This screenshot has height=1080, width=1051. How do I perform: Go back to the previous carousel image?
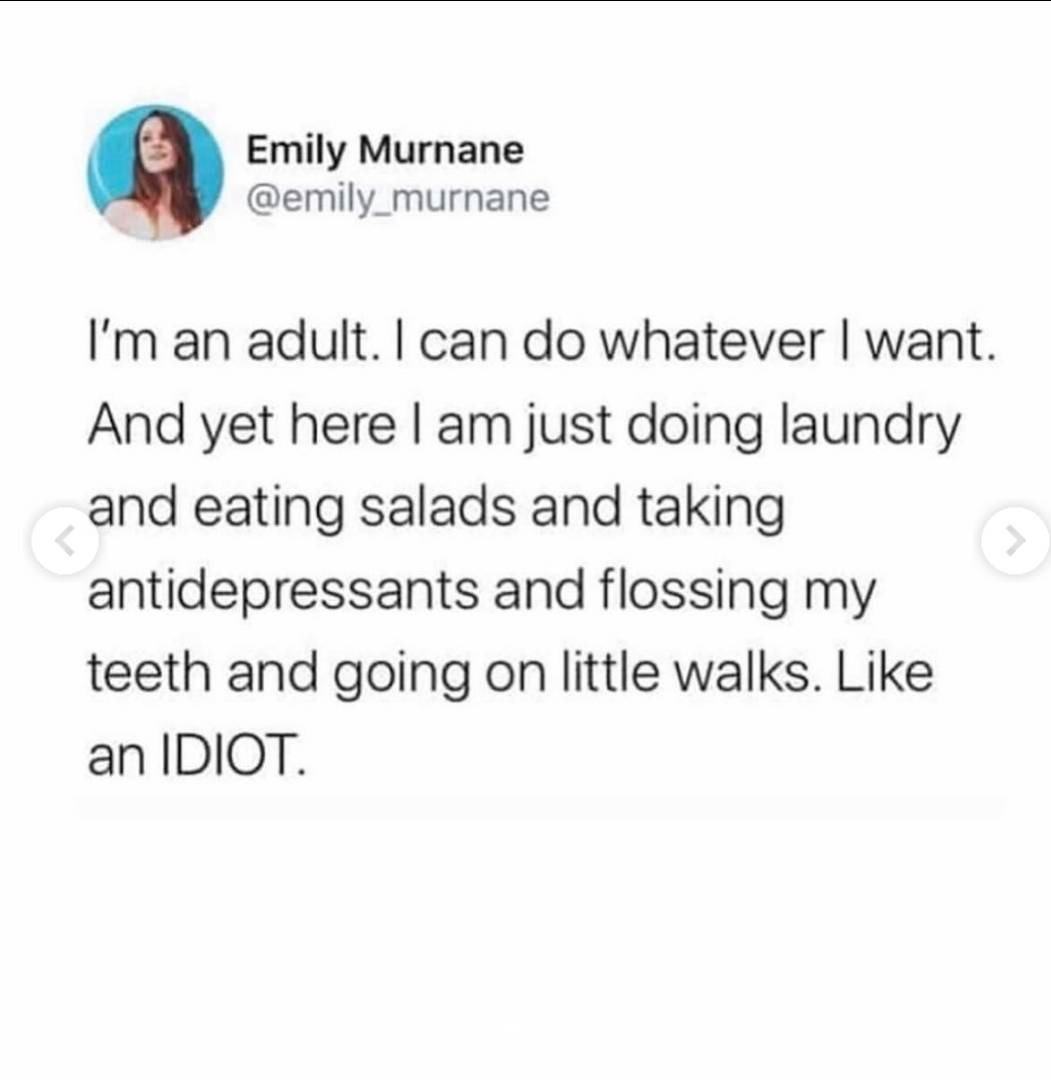64,541
